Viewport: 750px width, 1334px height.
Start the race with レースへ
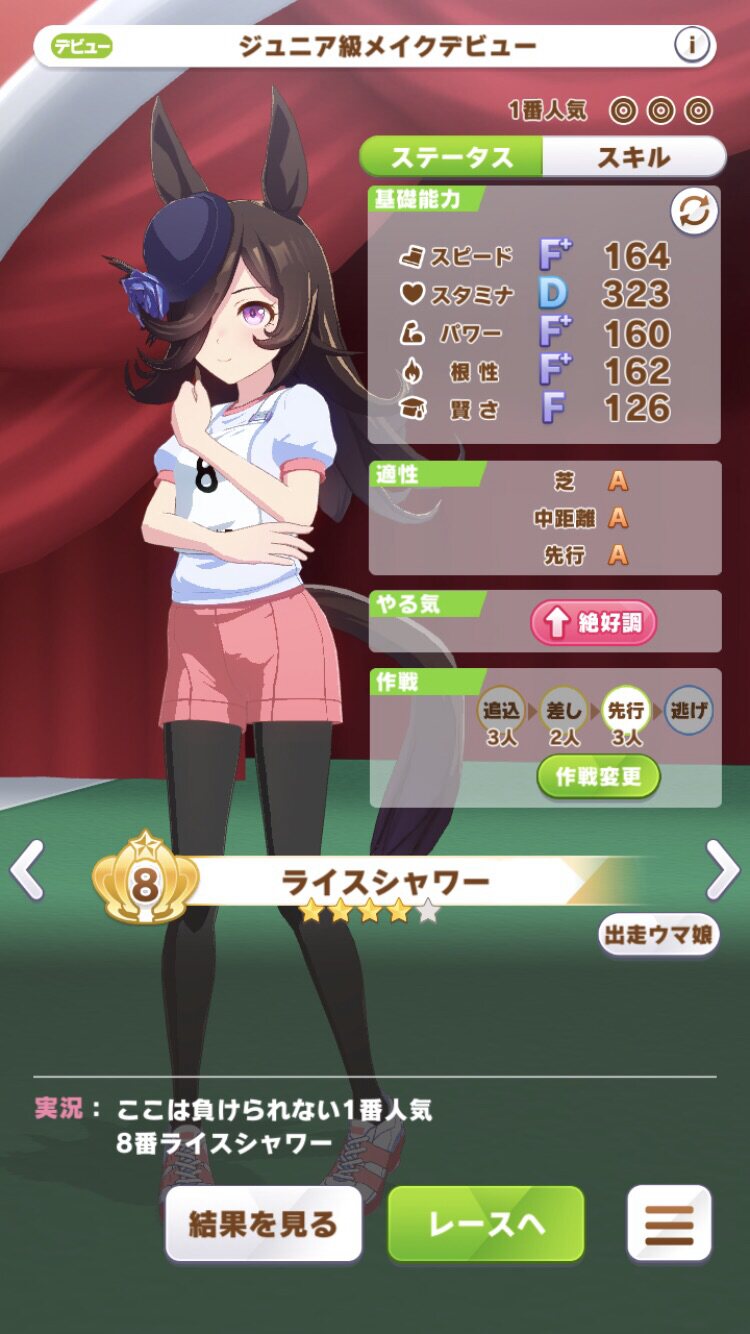tap(486, 1224)
